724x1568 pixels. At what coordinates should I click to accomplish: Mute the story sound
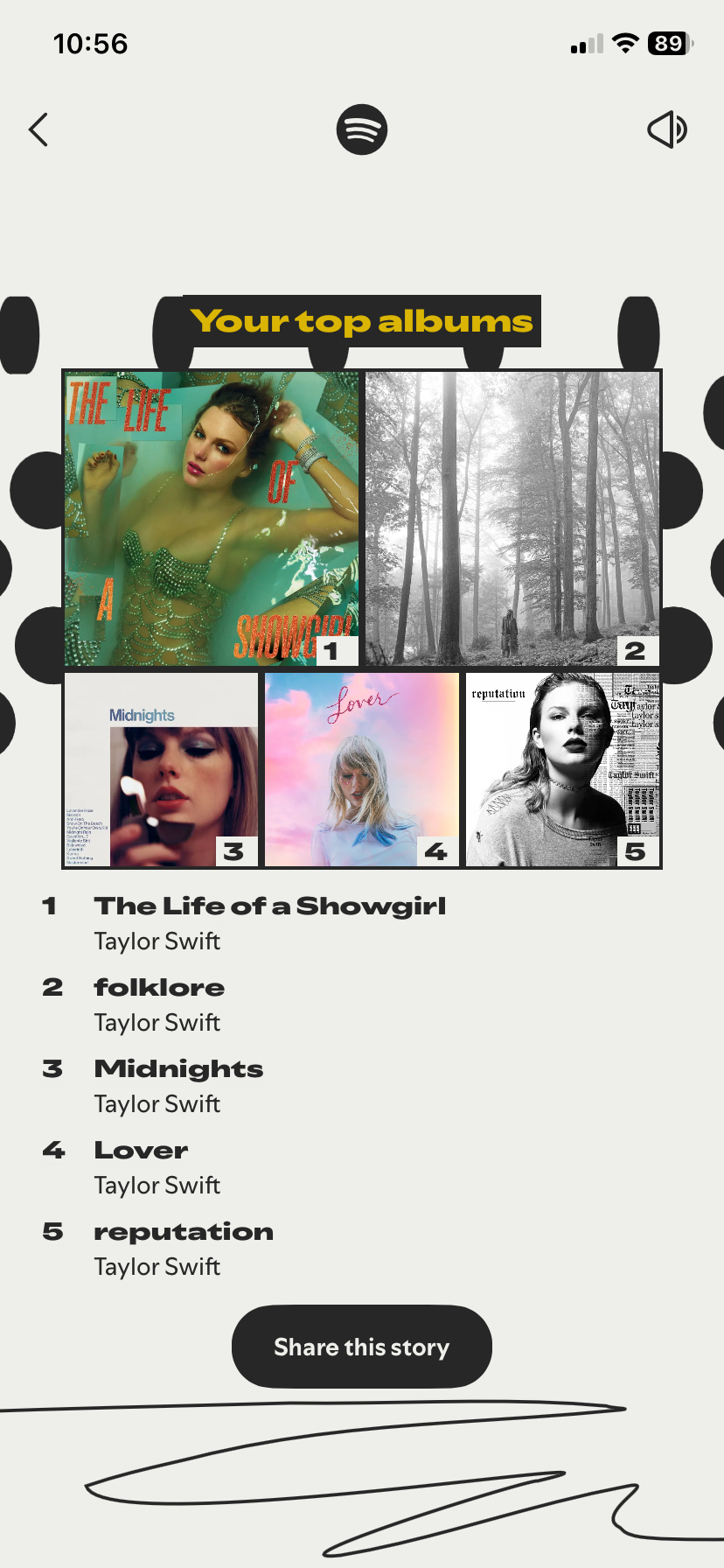[667, 130]
